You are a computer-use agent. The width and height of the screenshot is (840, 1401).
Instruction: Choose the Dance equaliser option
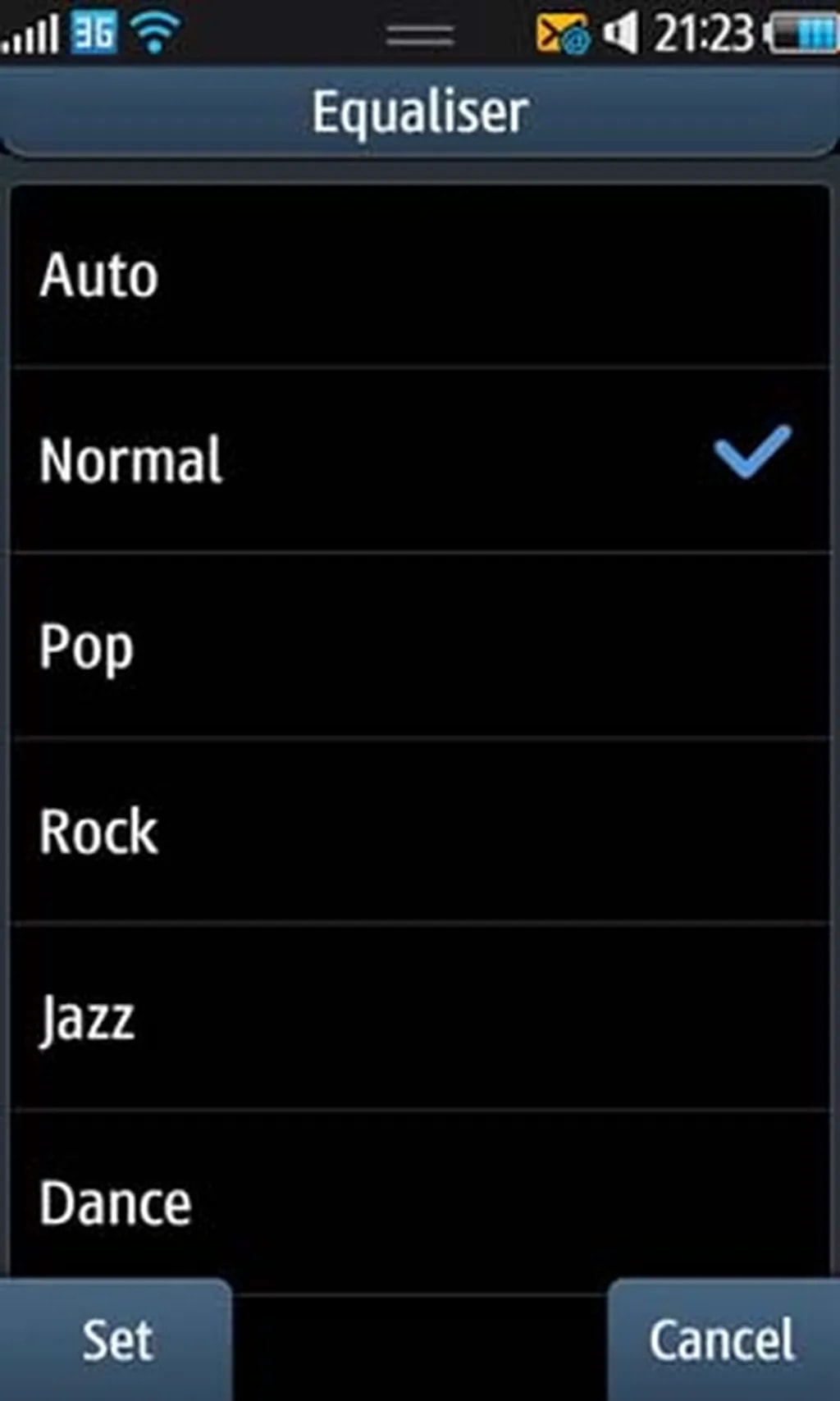coord(418,1201)
